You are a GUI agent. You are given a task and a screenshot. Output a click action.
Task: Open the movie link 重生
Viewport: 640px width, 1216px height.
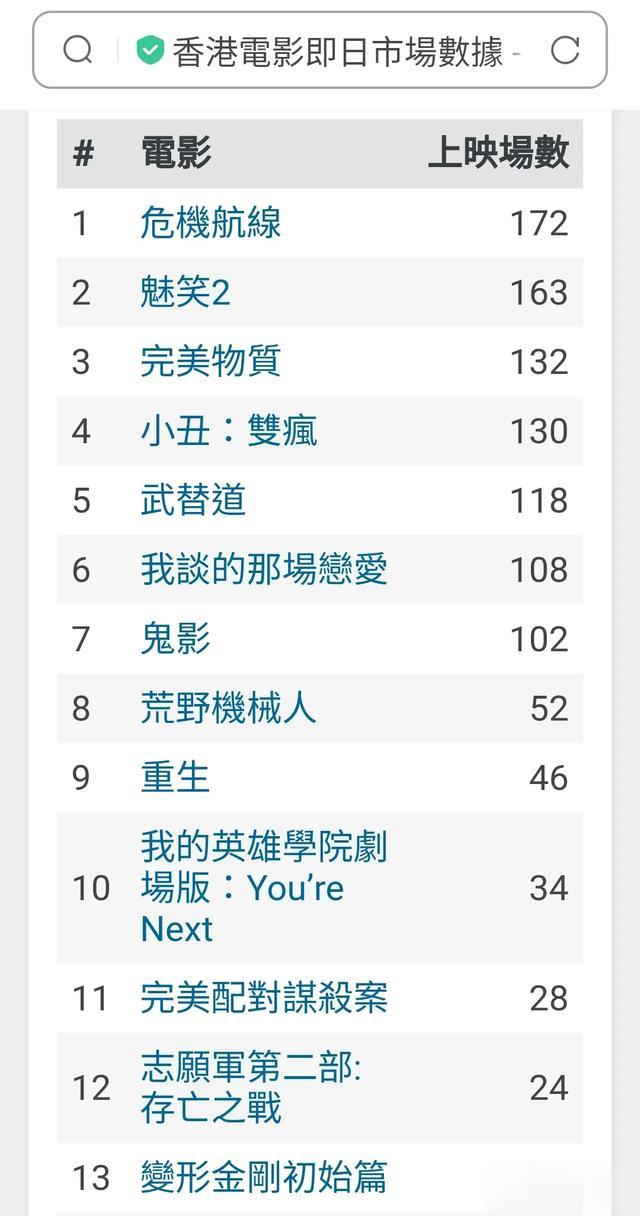pyautogui.click(x=176, y=777)
